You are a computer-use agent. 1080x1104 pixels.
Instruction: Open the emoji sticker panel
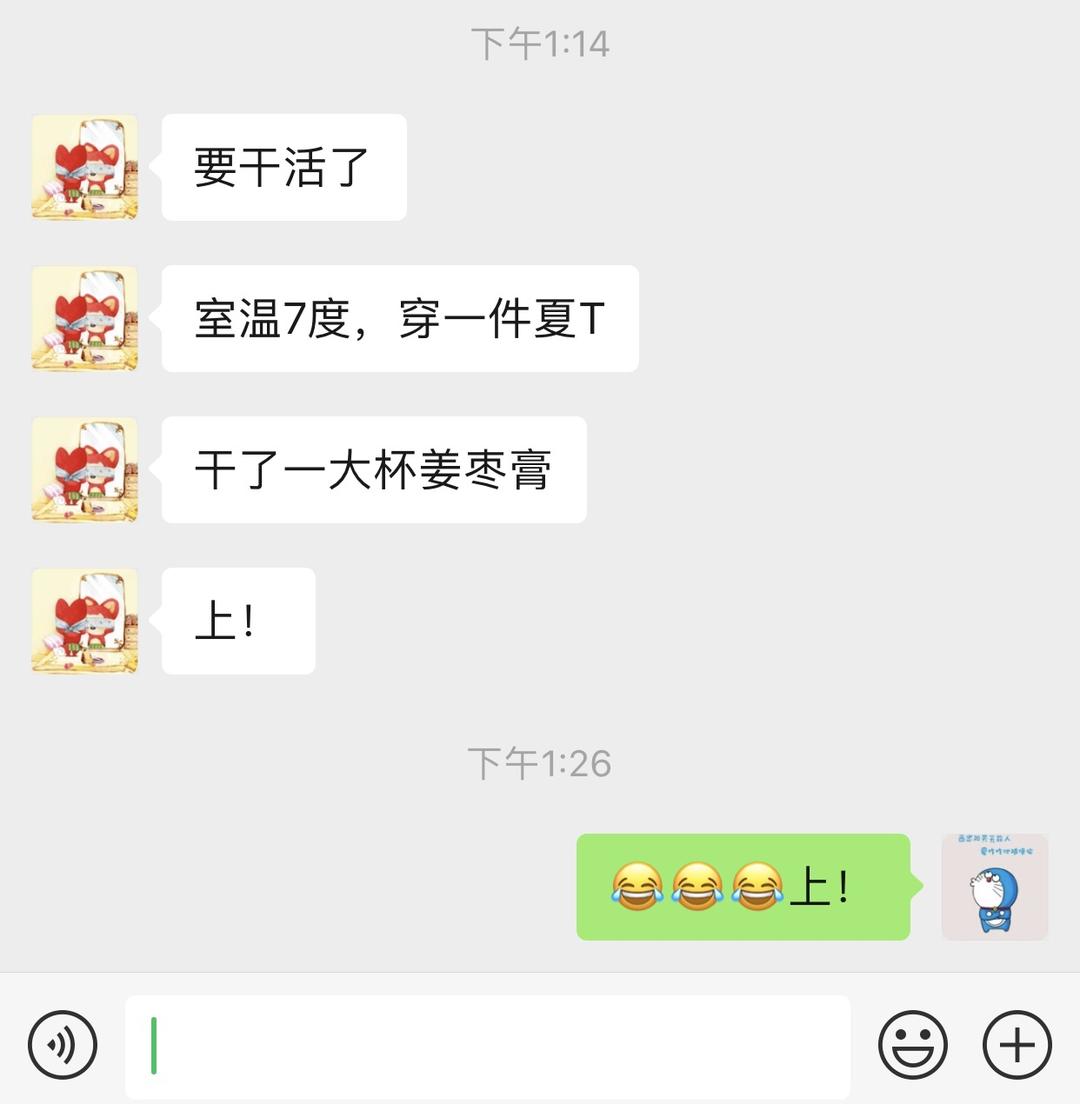[912, 1045]
